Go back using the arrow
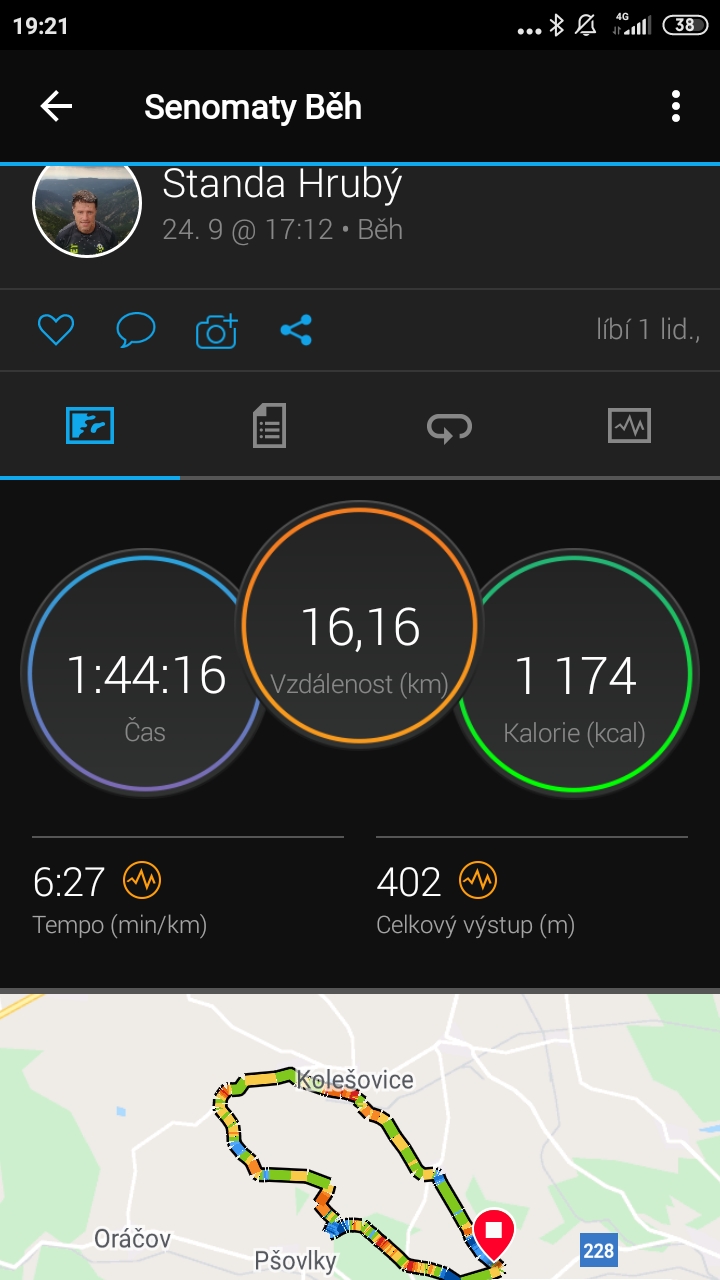This screenshot has height=1280, width=720. pos(56,106)
